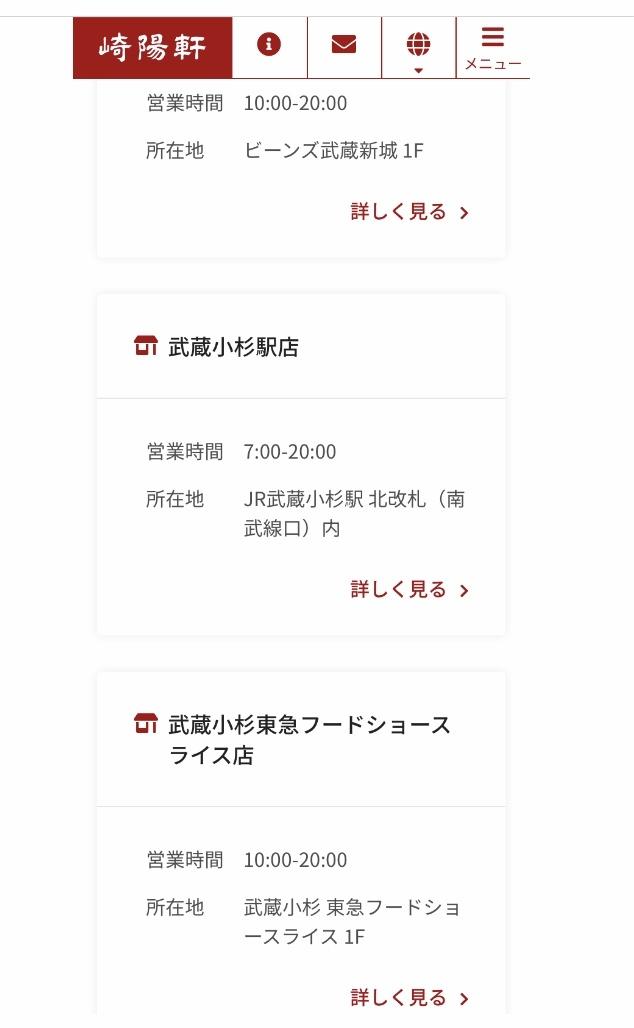View details of 武蔵小杉駅店
The height and width of the screenshot is (1028, 634).
point(410,589)
